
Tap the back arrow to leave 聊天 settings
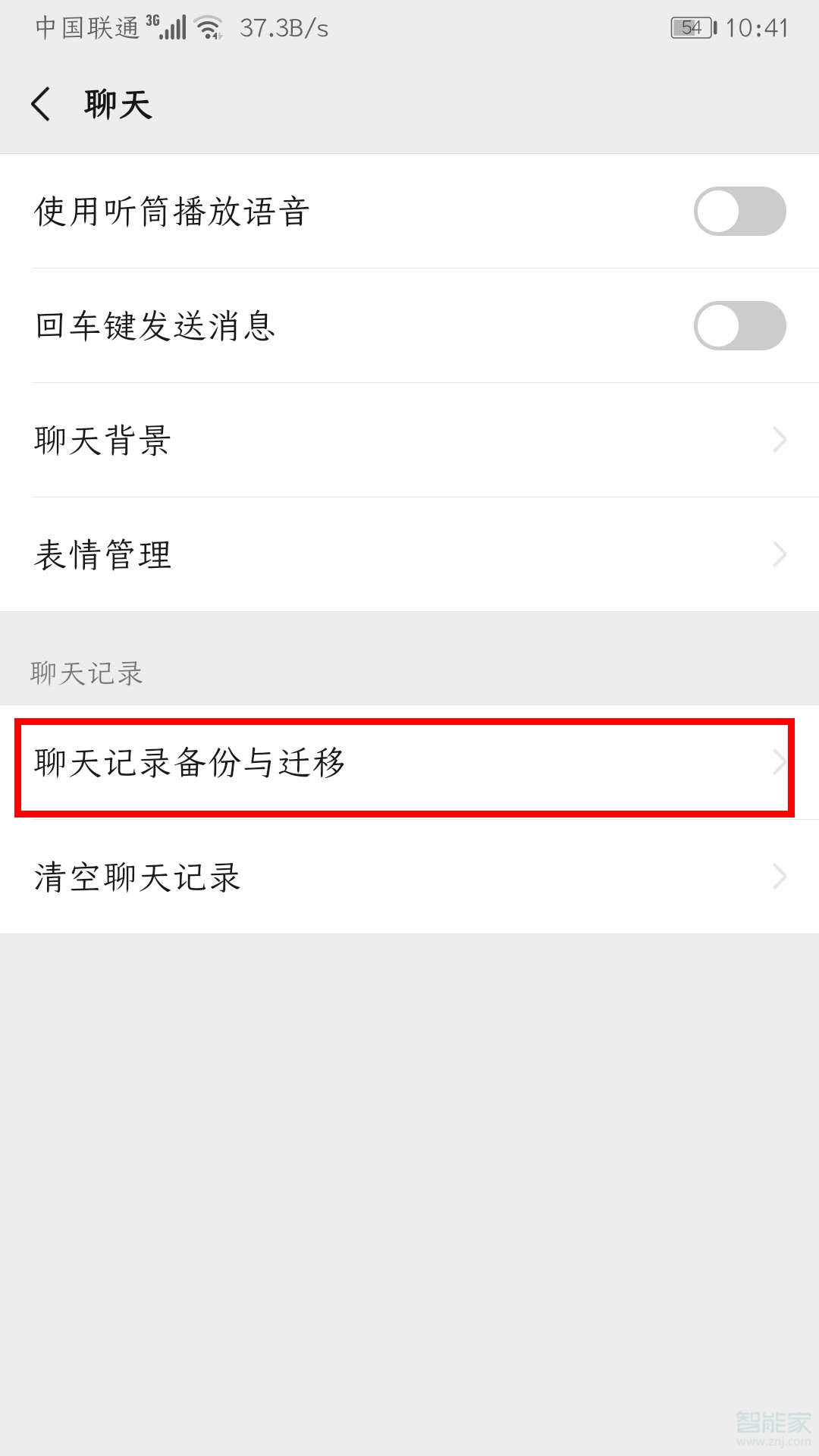[x=39, y=105]
